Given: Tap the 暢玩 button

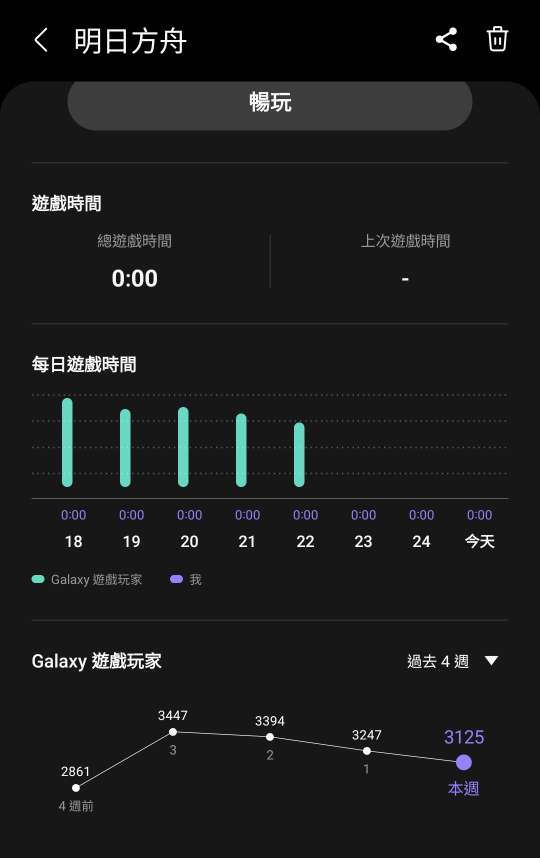Looking at the screenshot, I should pyautogui.click(x=270, y=104).
